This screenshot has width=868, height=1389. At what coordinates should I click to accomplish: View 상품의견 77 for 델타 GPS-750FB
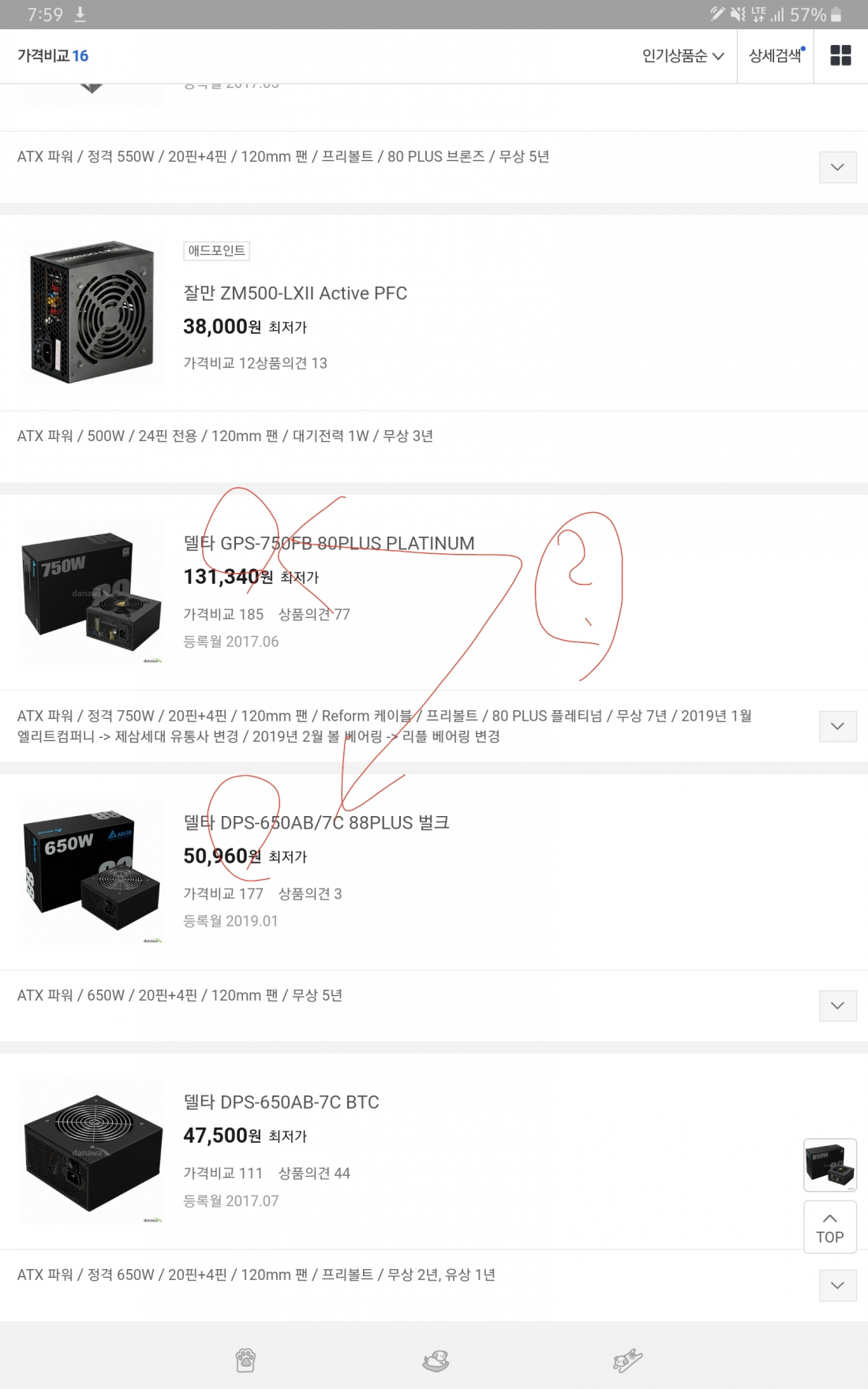coord(314,615)
